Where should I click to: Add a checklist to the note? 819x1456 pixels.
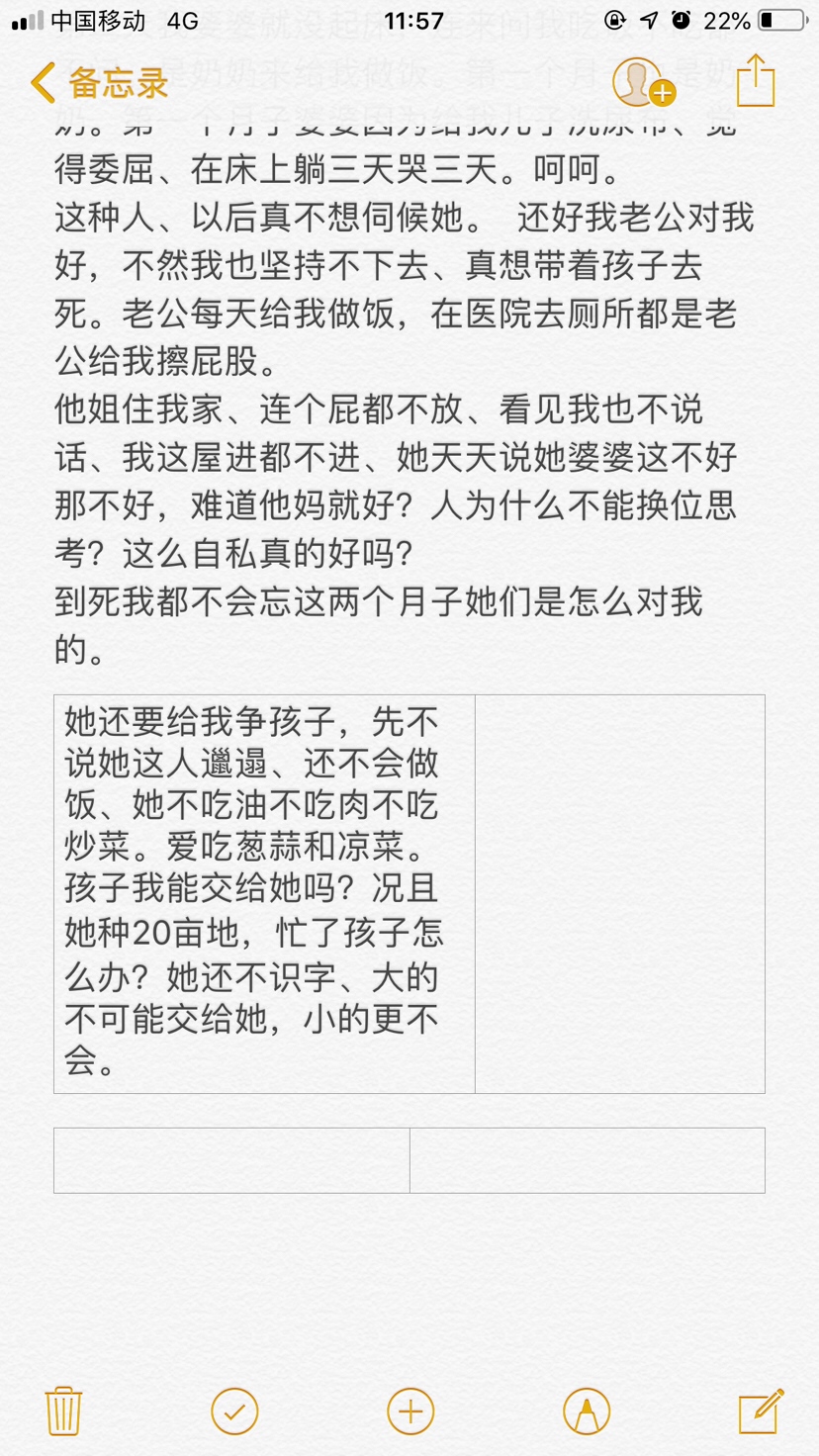pos(234,1411)
